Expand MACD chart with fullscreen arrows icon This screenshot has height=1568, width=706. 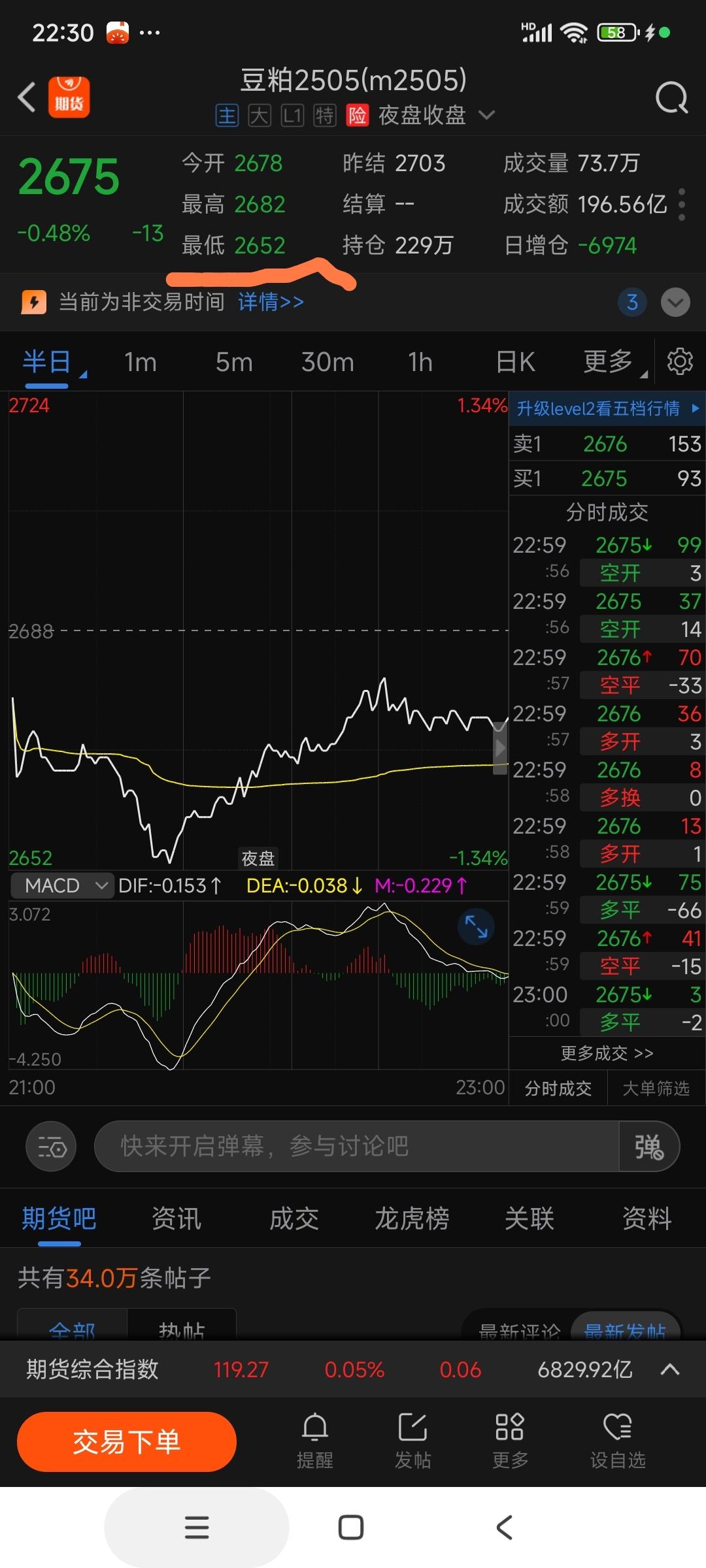click(x=476, y=927)
